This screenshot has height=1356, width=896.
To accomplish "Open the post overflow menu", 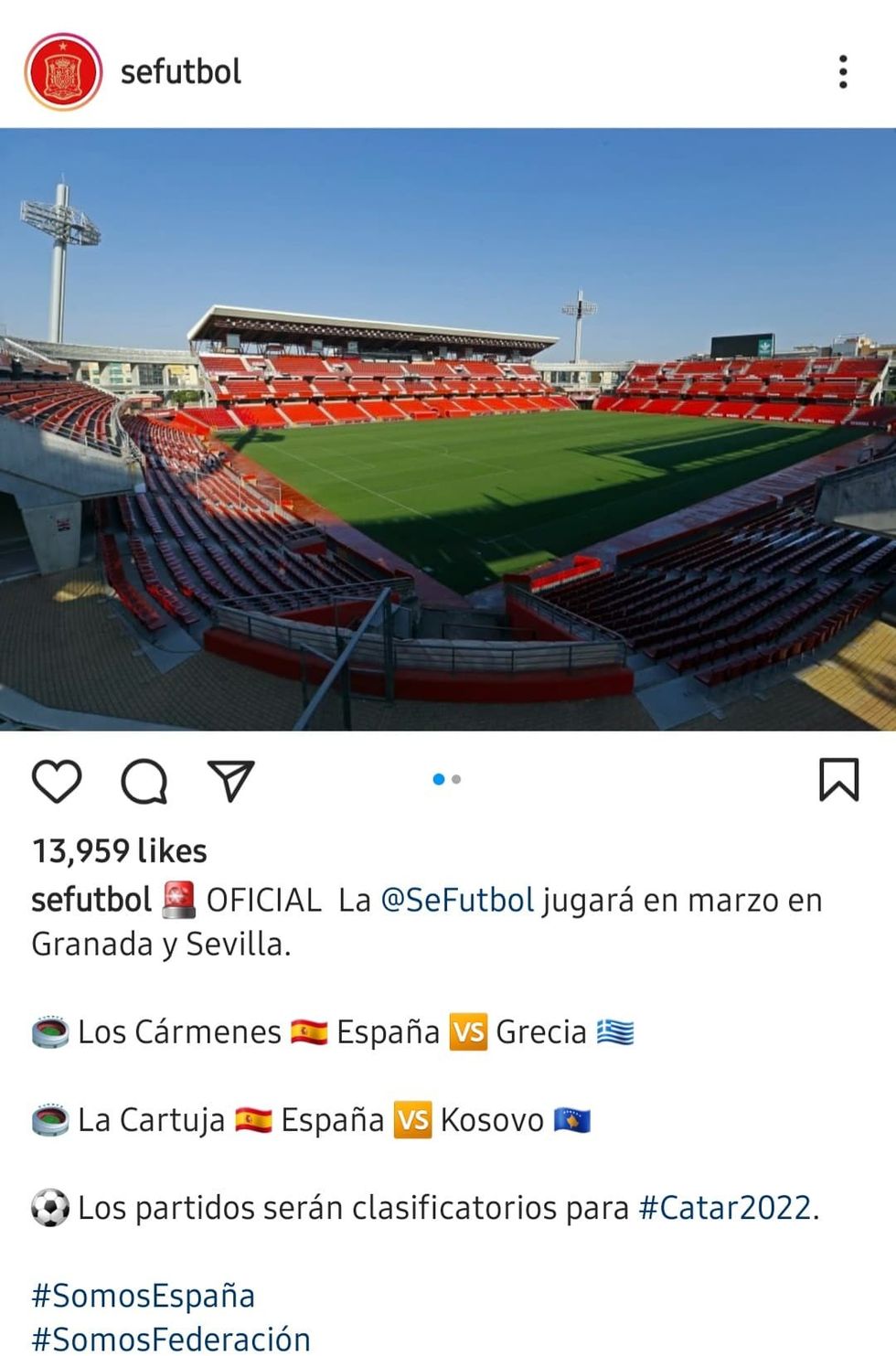I will pyautogui.click(x=842, y=72).
